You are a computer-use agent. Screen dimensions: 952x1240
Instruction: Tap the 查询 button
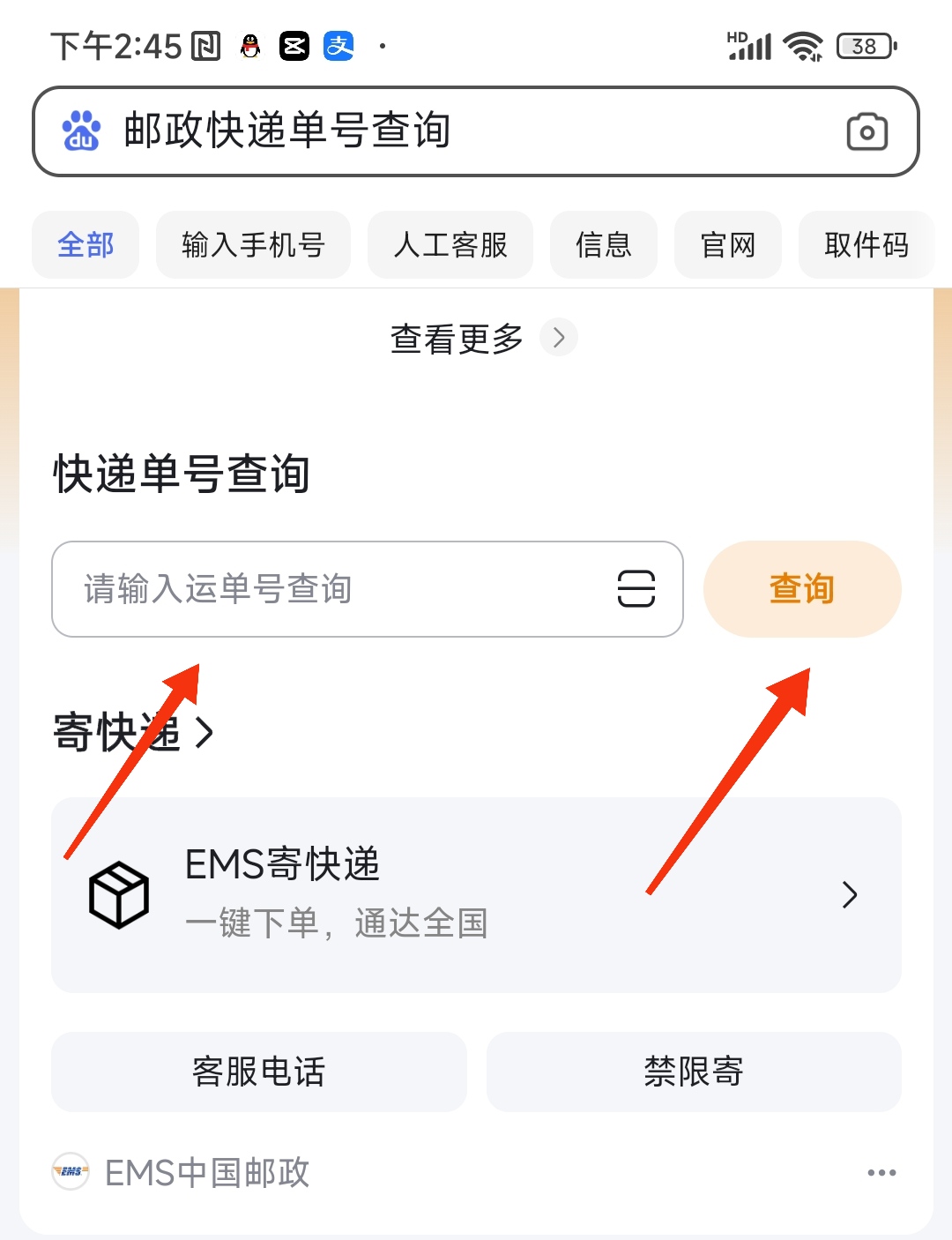tap(801, 588)
